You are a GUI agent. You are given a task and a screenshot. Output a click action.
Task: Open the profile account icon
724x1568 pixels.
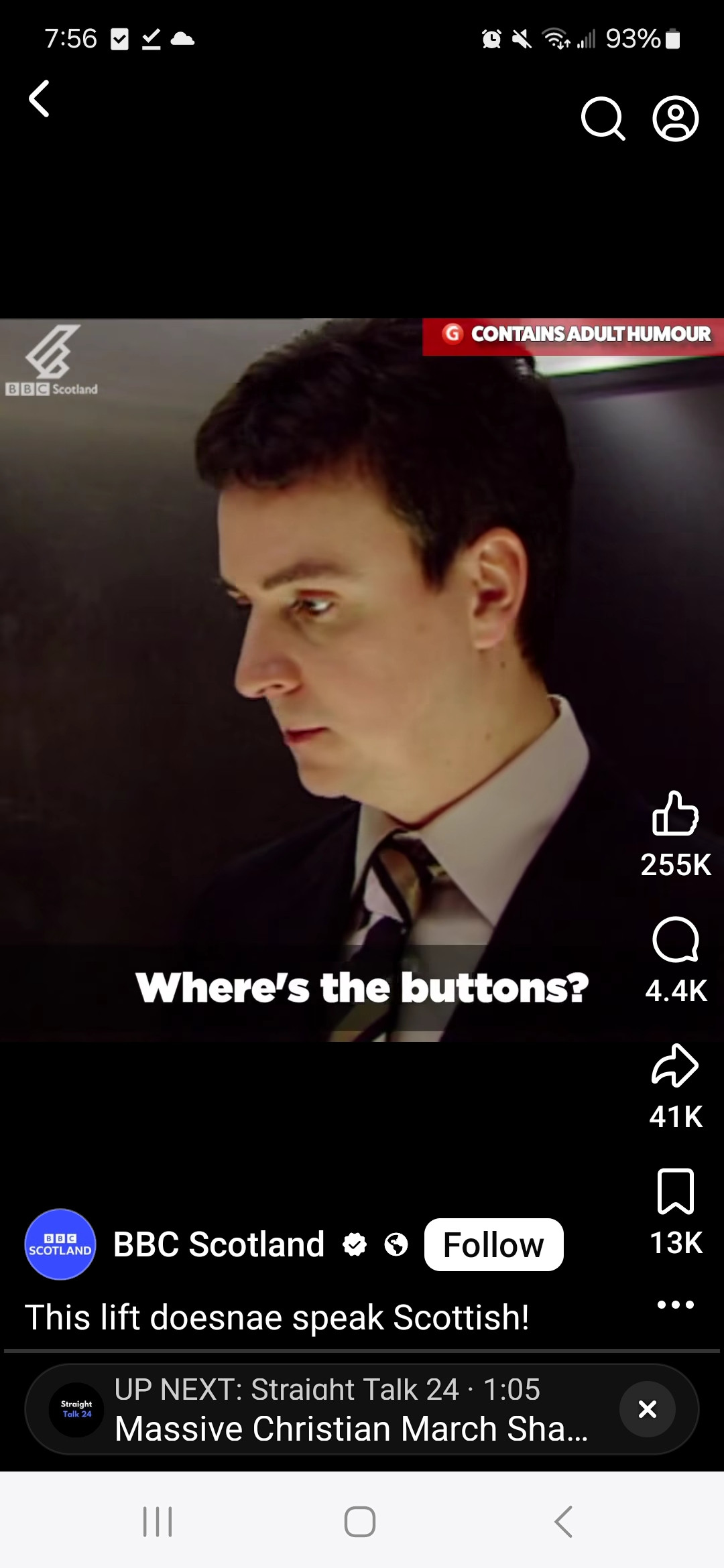click(675, 119)
